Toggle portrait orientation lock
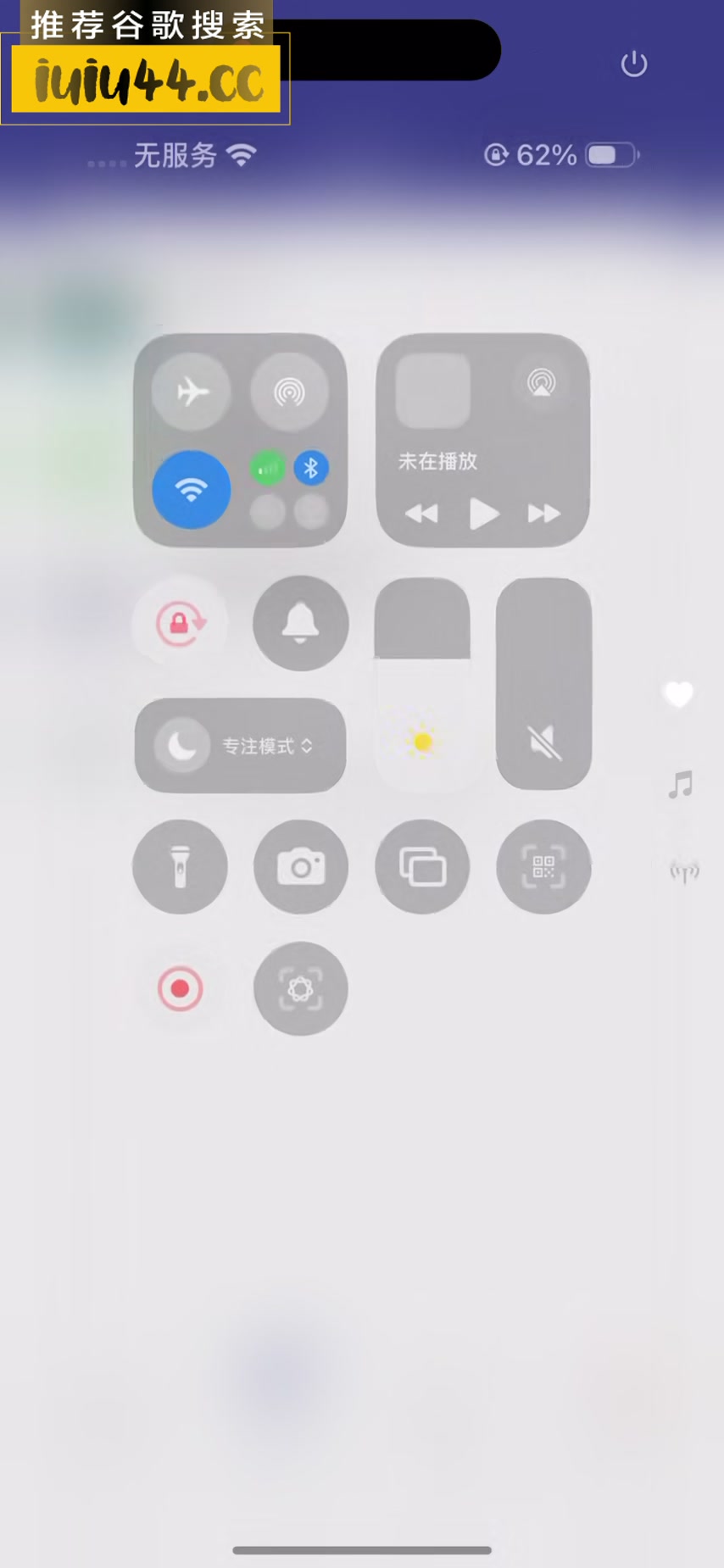The height and width of the screenshot is (1568, 724). (180, 624)
